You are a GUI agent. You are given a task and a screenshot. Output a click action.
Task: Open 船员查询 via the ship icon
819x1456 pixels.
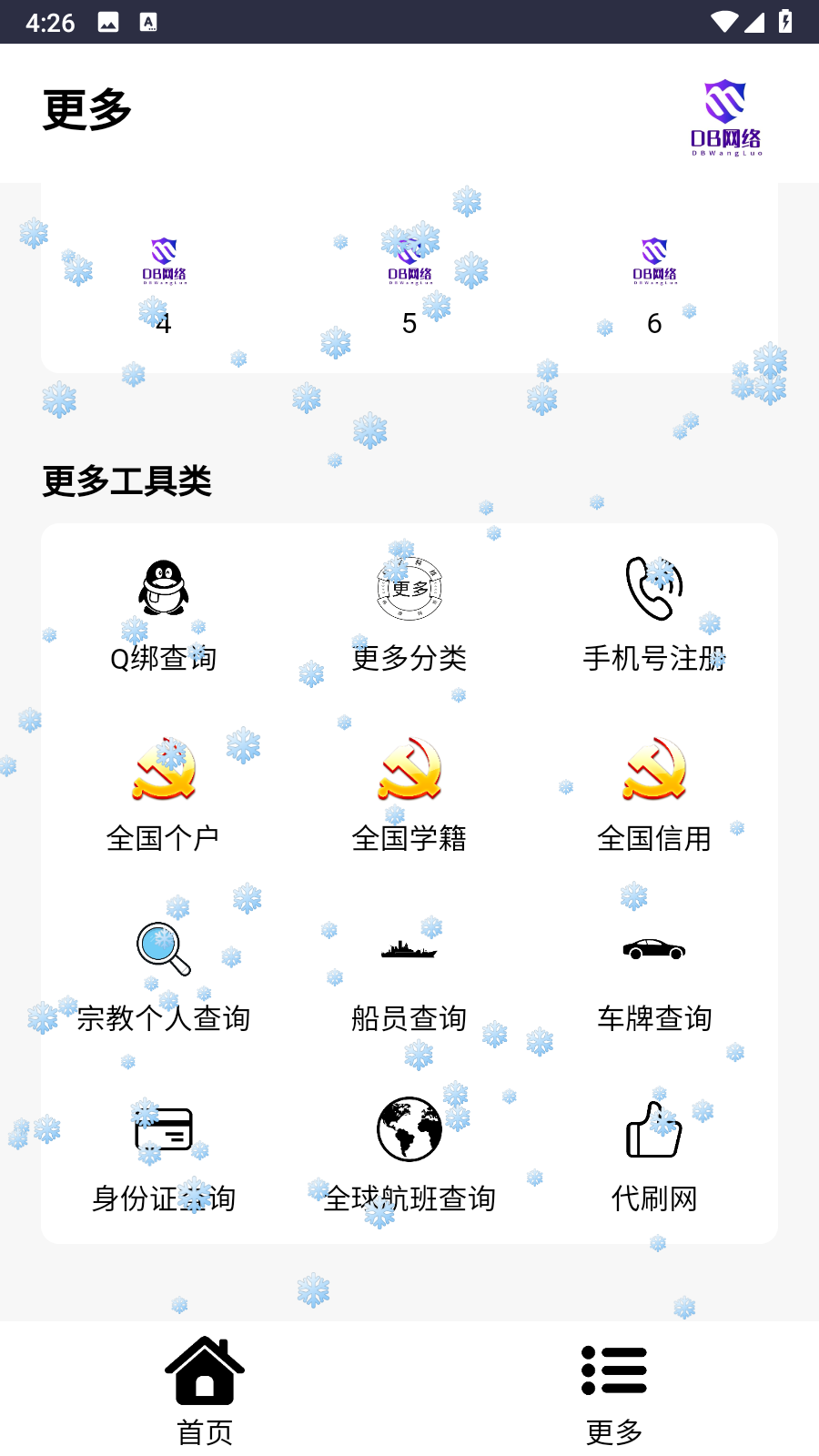[409, 948]
